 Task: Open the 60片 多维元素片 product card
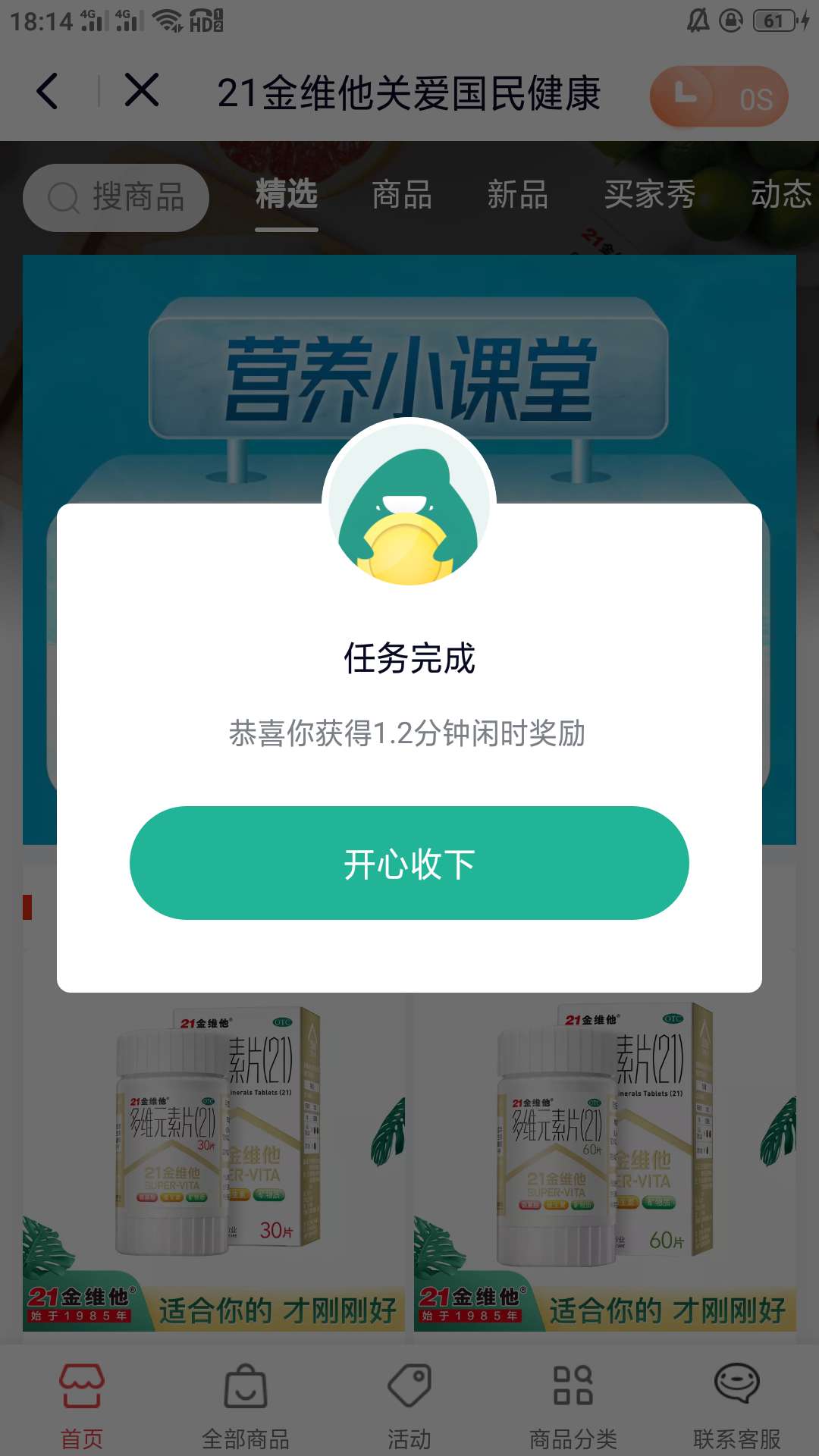point(605,1168)
